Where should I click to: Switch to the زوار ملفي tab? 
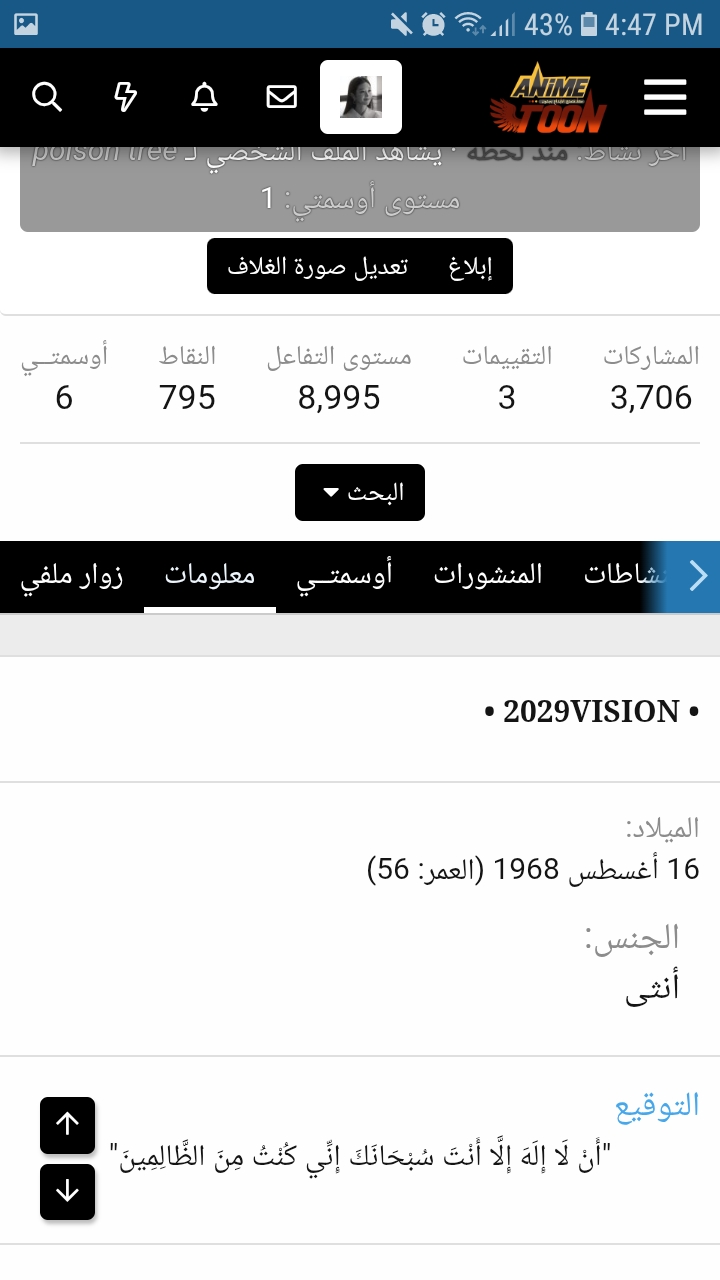point(72,575)
